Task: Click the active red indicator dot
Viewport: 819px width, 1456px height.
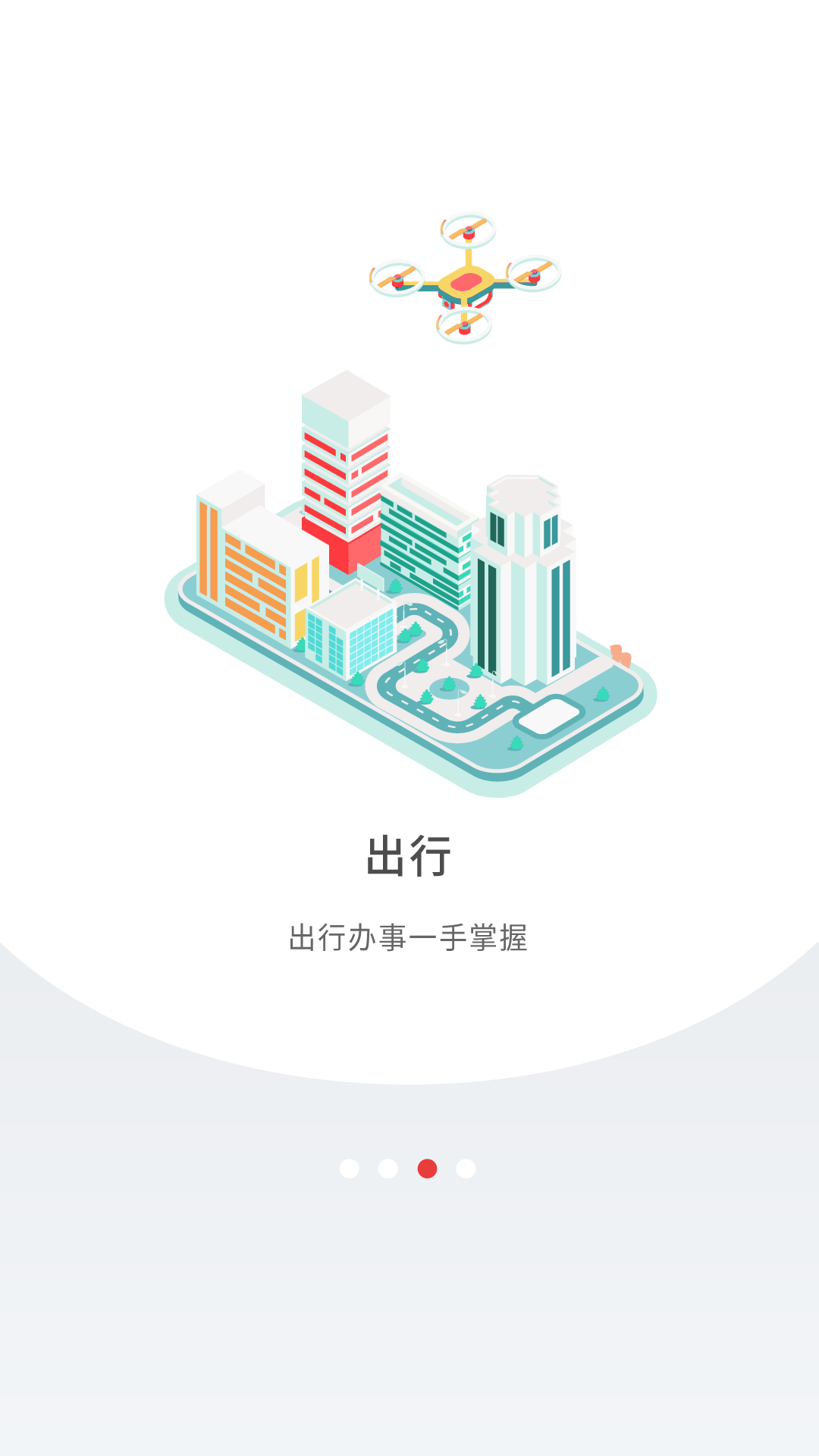Action: tap(428, 1170)
